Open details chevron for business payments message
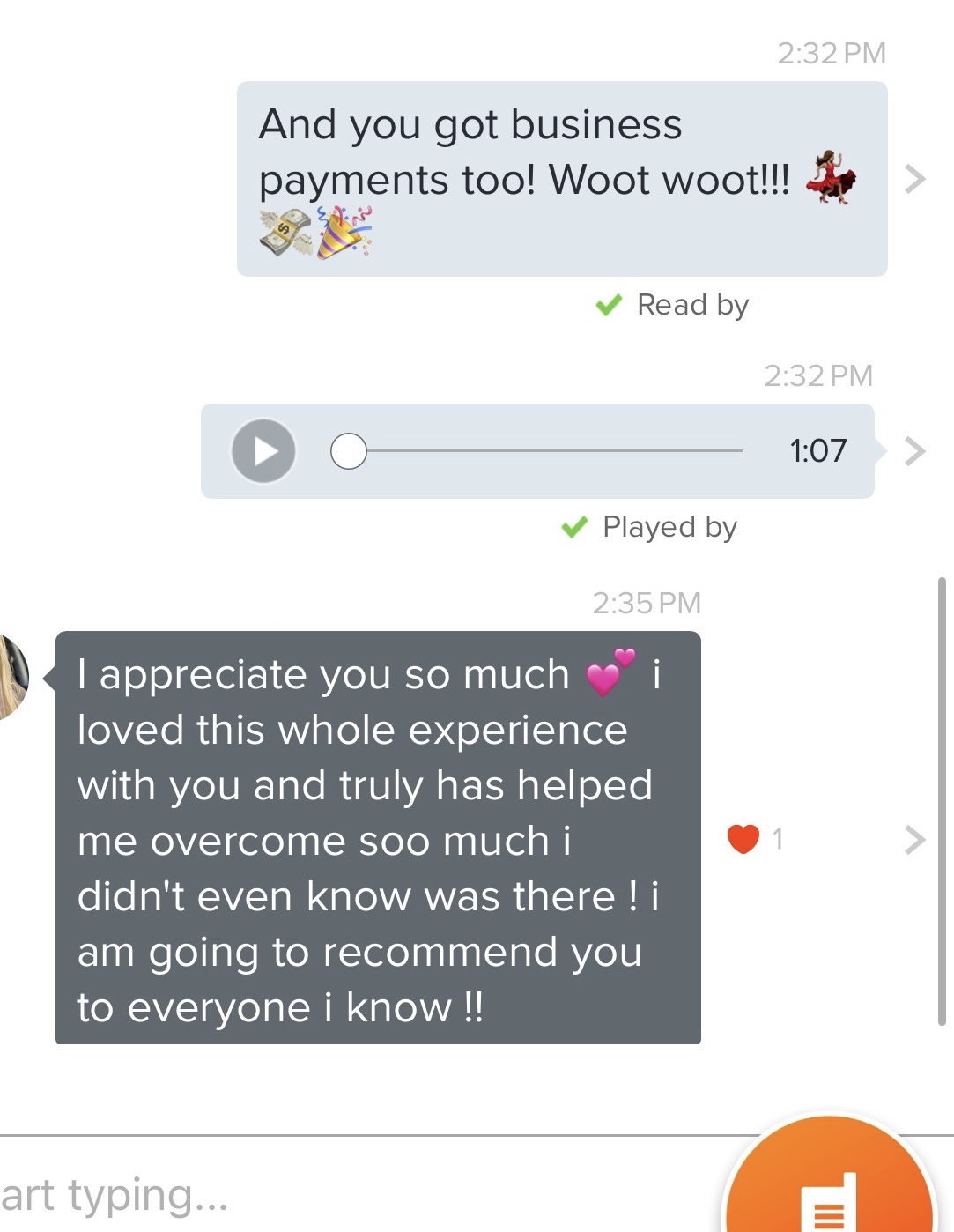This screenshot has height=1232, width=954. 915,179
